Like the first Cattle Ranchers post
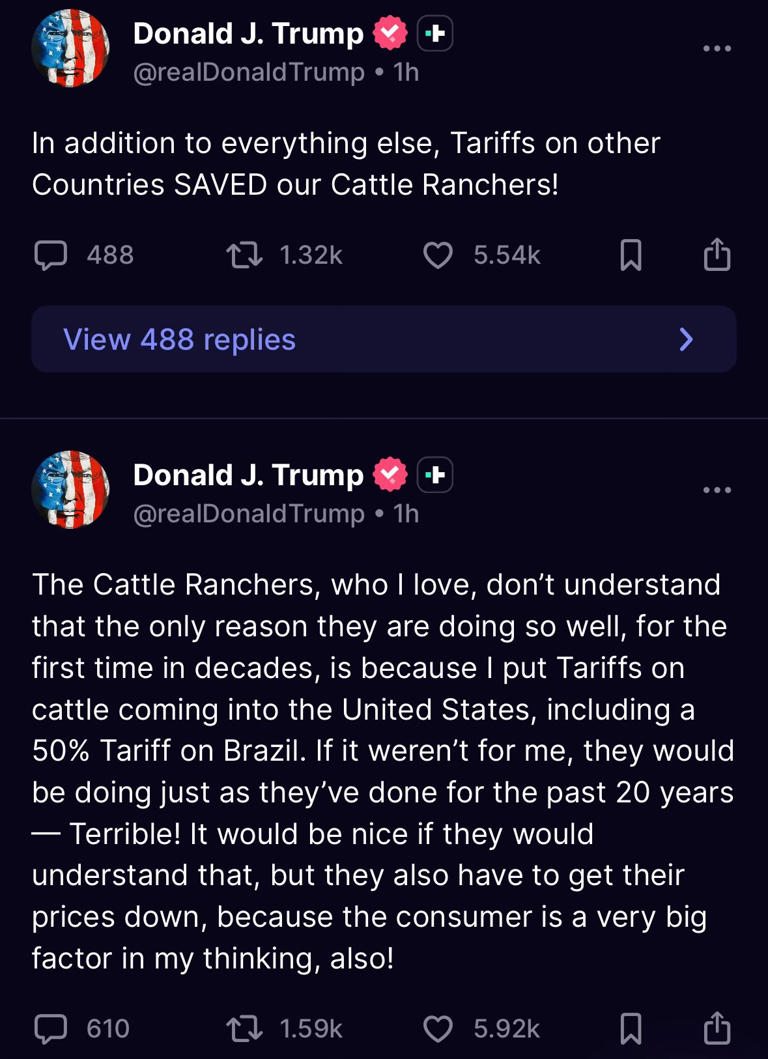Image resolution: width=768 pixels, height=1059 pixels. [x=438, y=255]
